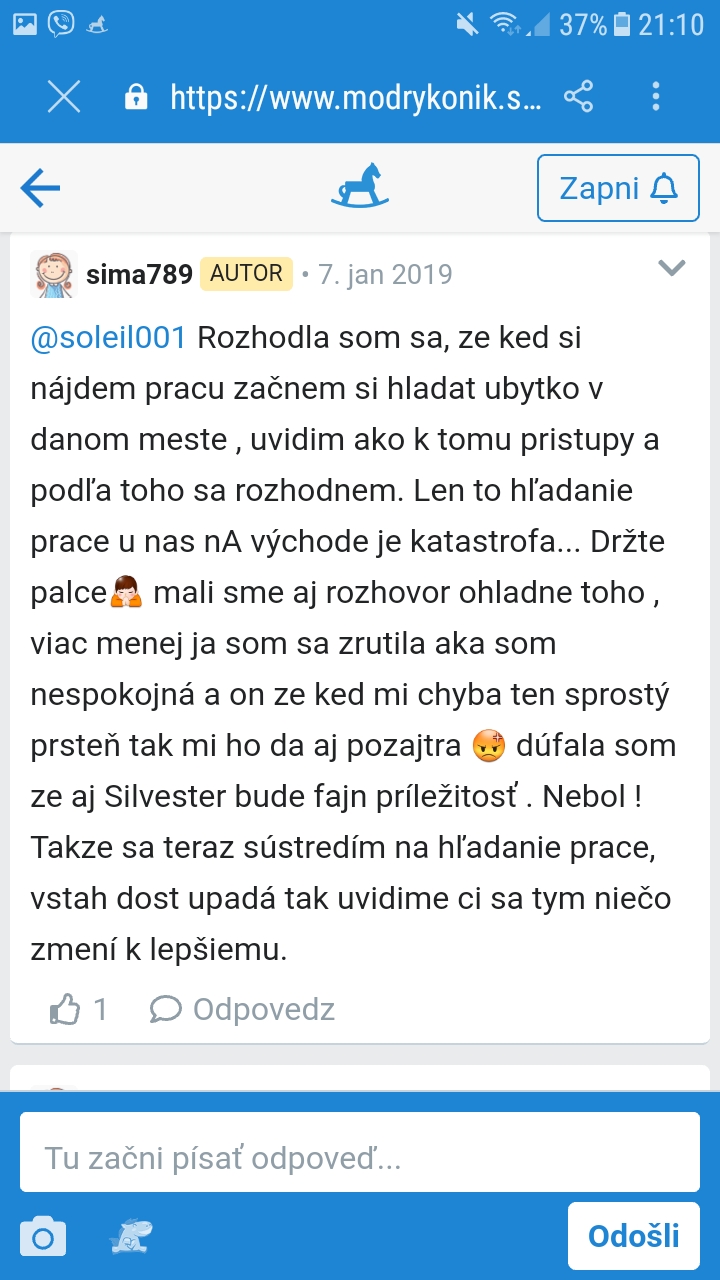Open the @soleil001 mention link
The image size is (720, 1280).
(x=109, y=338)
